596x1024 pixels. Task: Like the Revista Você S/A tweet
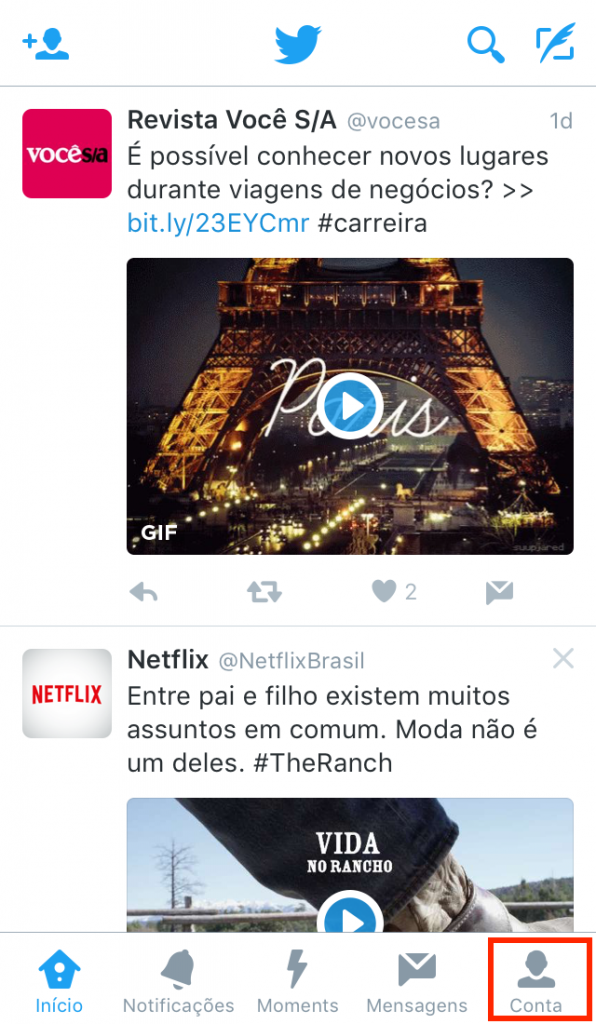[x=383, y=592]
